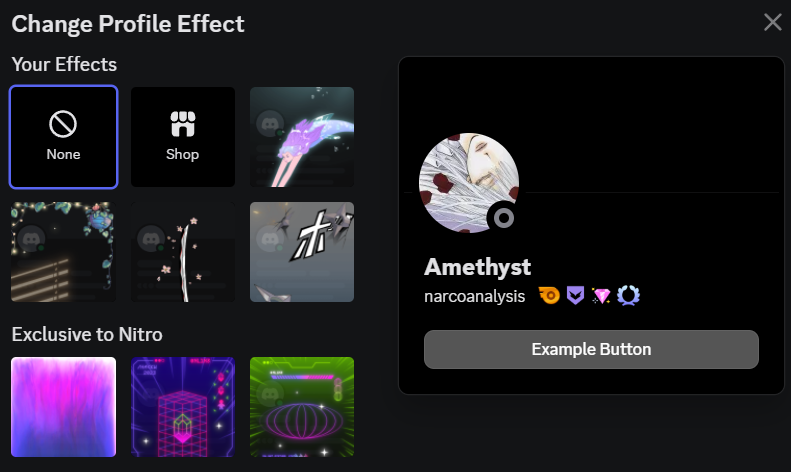Pick the floral border frame effect

click(x=64, y=252)
